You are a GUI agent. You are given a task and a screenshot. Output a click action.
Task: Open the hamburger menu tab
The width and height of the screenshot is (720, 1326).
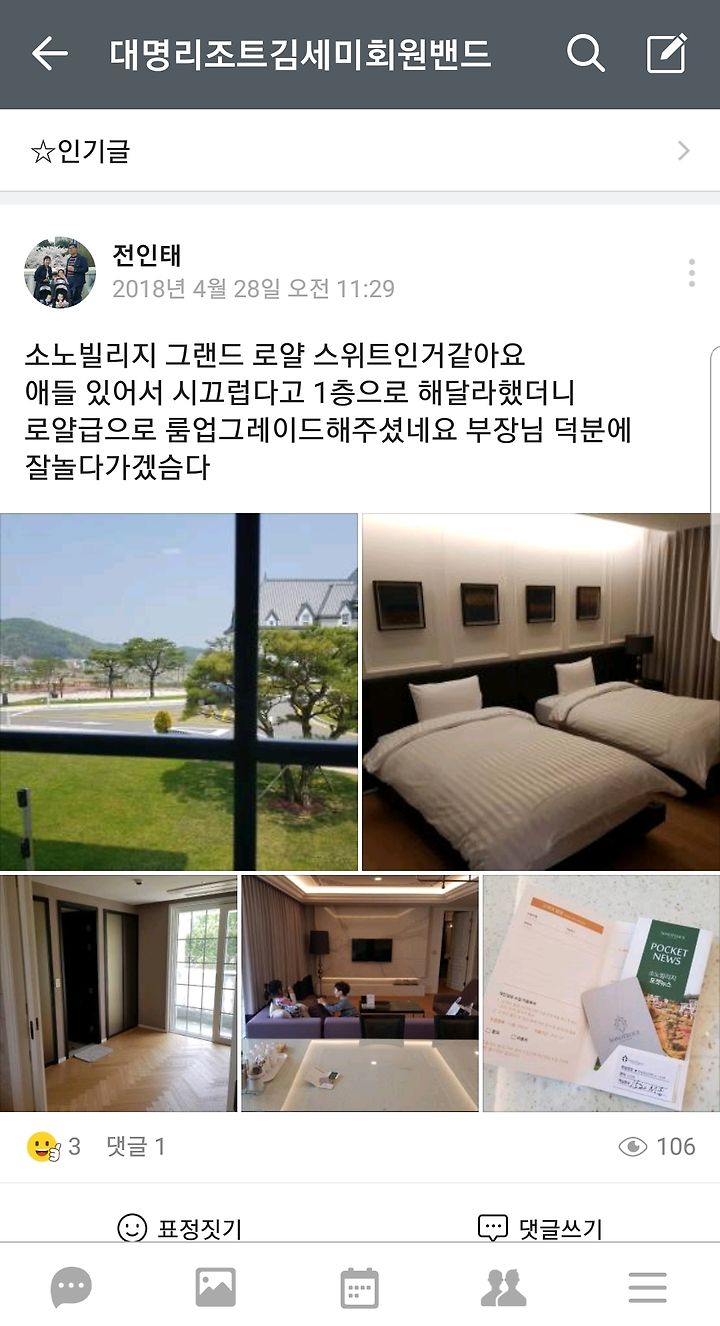pos(647,1287)
